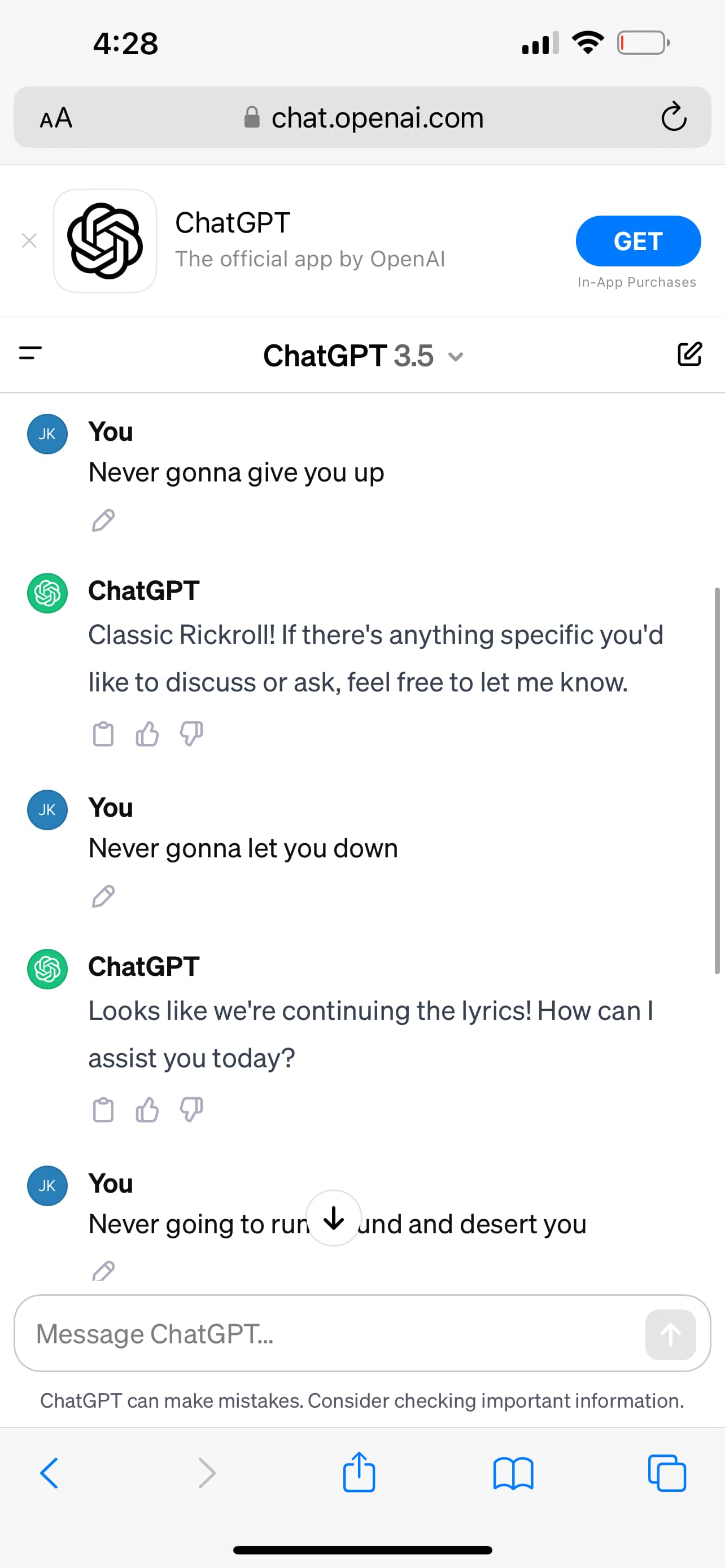Dismiss the ChatGPT app banner

29,241
